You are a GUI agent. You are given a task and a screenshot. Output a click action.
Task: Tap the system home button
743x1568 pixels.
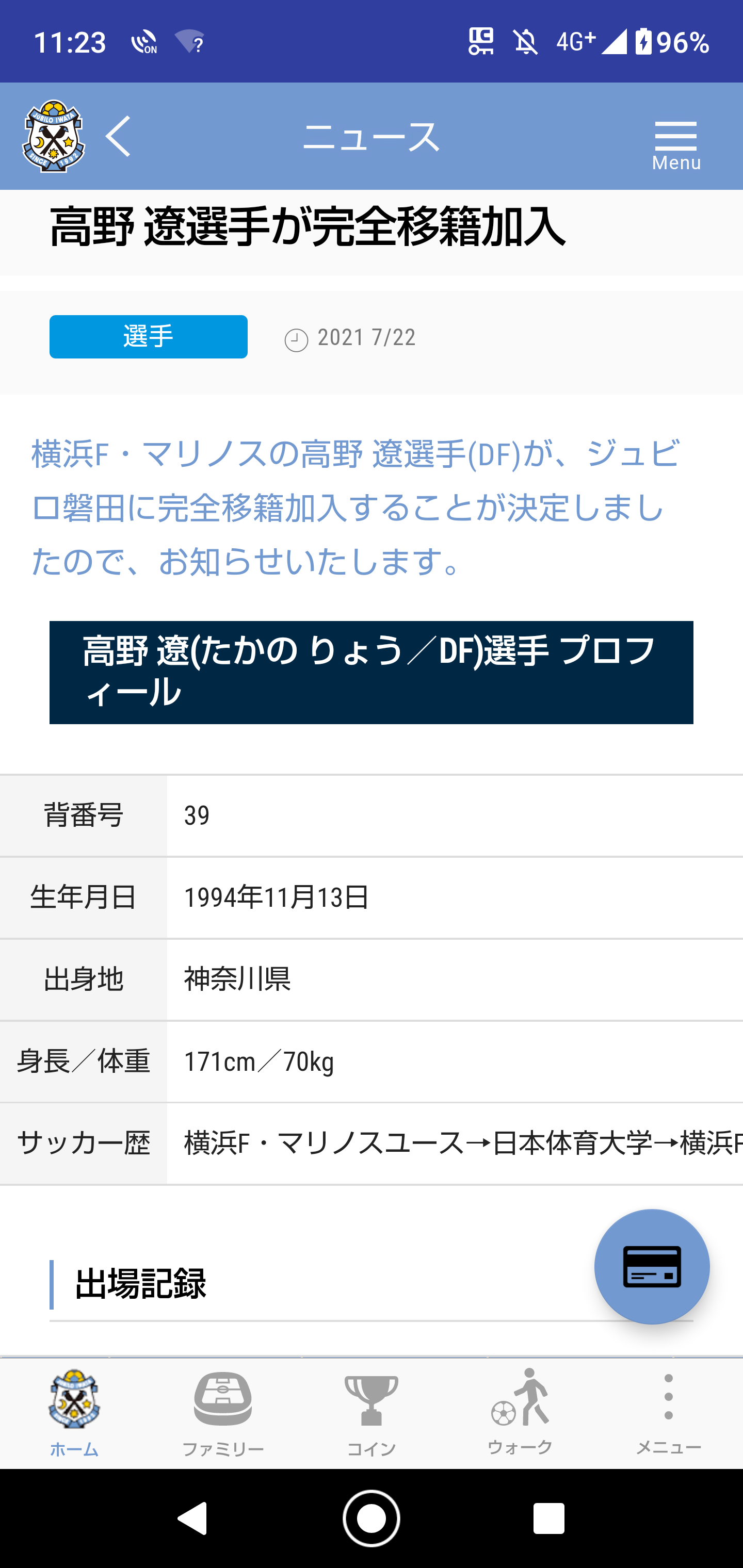coord(371,1518)
